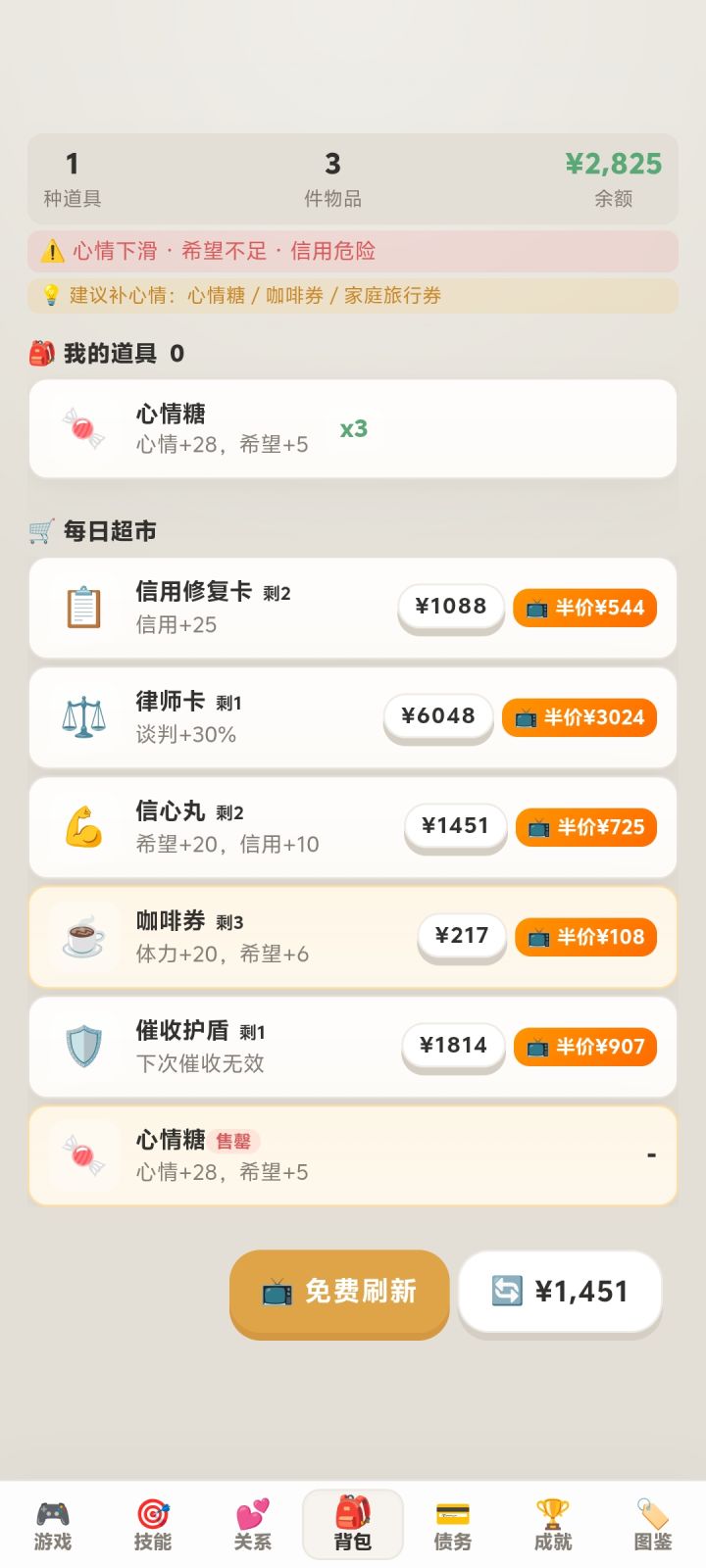Click the 心情糖 candy thumbnail in inventory
Screen dimensions: 706x1568
pos(83,428)
